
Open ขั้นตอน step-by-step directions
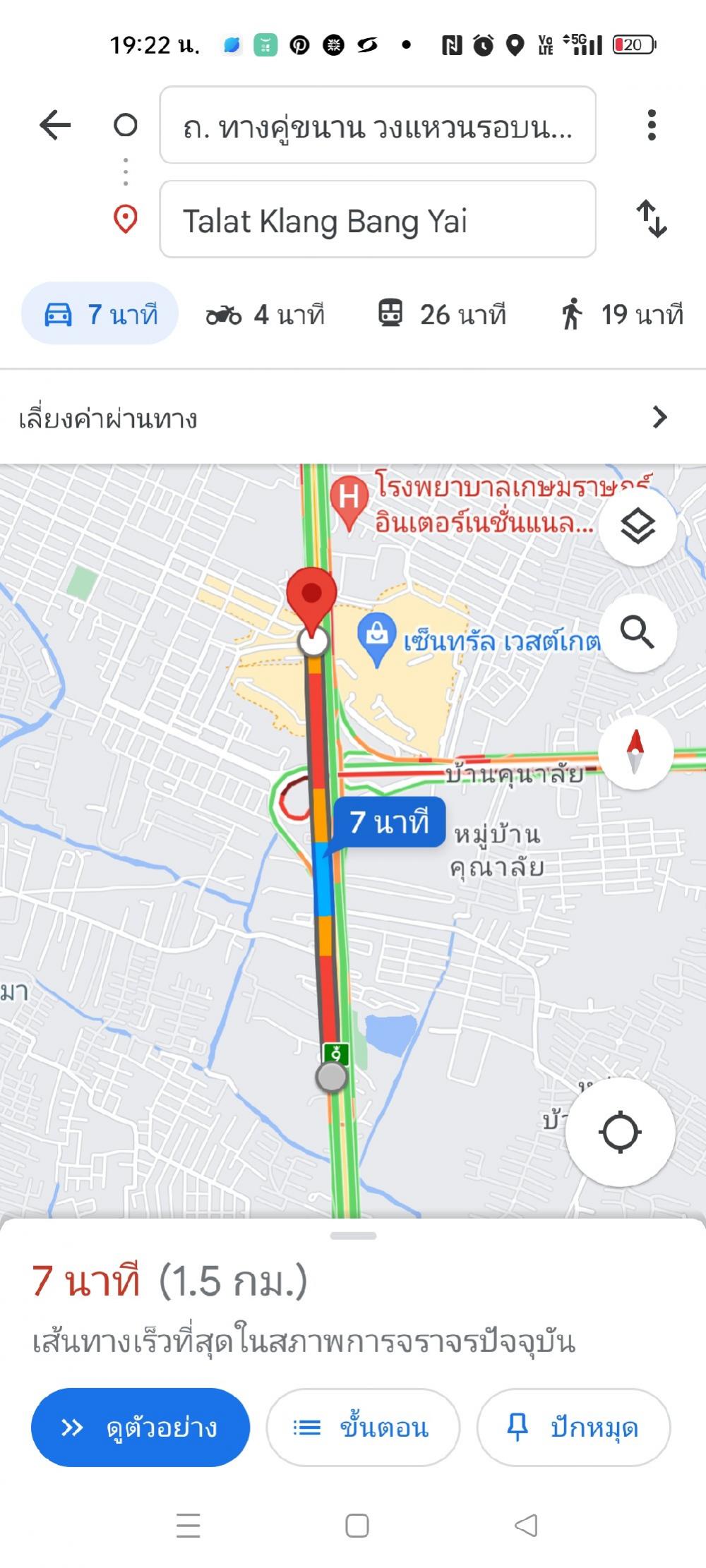pyautogui.click(x=363, y=1428)
